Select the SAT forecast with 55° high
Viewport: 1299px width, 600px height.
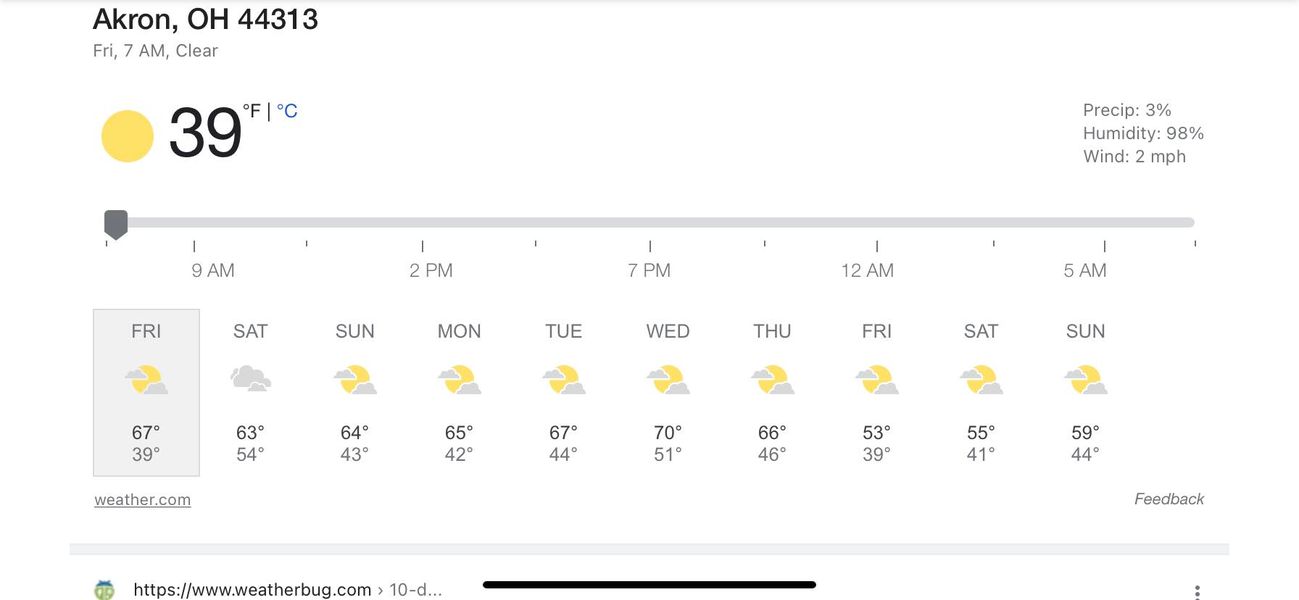click(x=981, y=392)
